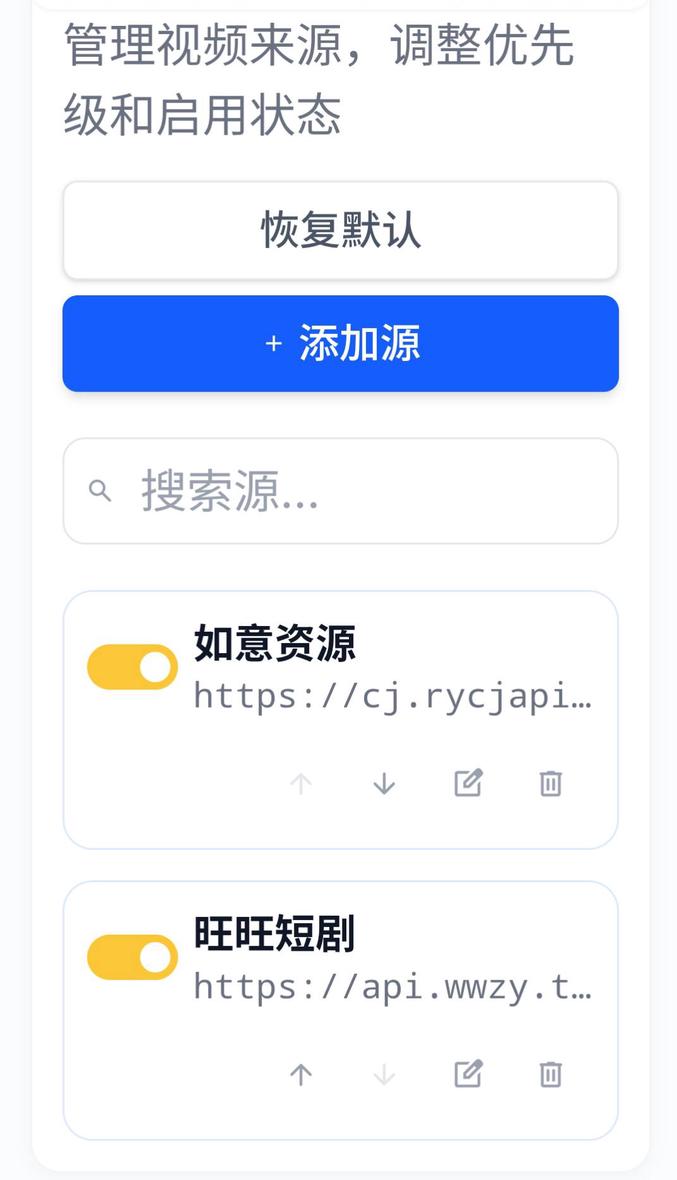Delete the 如意资源 source
The width and height of the screenshot is (677, 1180).
point(550,784)
